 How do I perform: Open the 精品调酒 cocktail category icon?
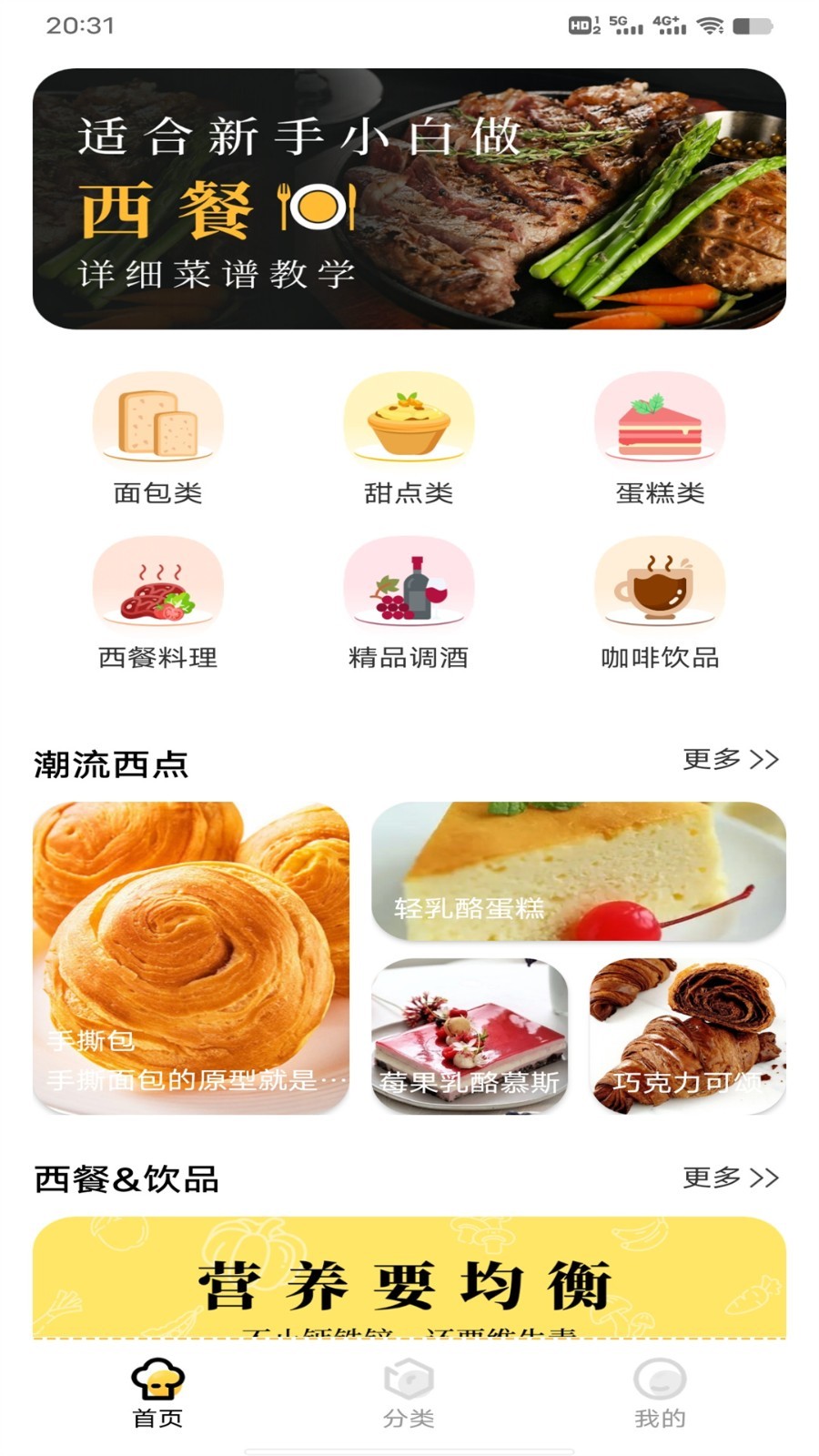(408, 587)
